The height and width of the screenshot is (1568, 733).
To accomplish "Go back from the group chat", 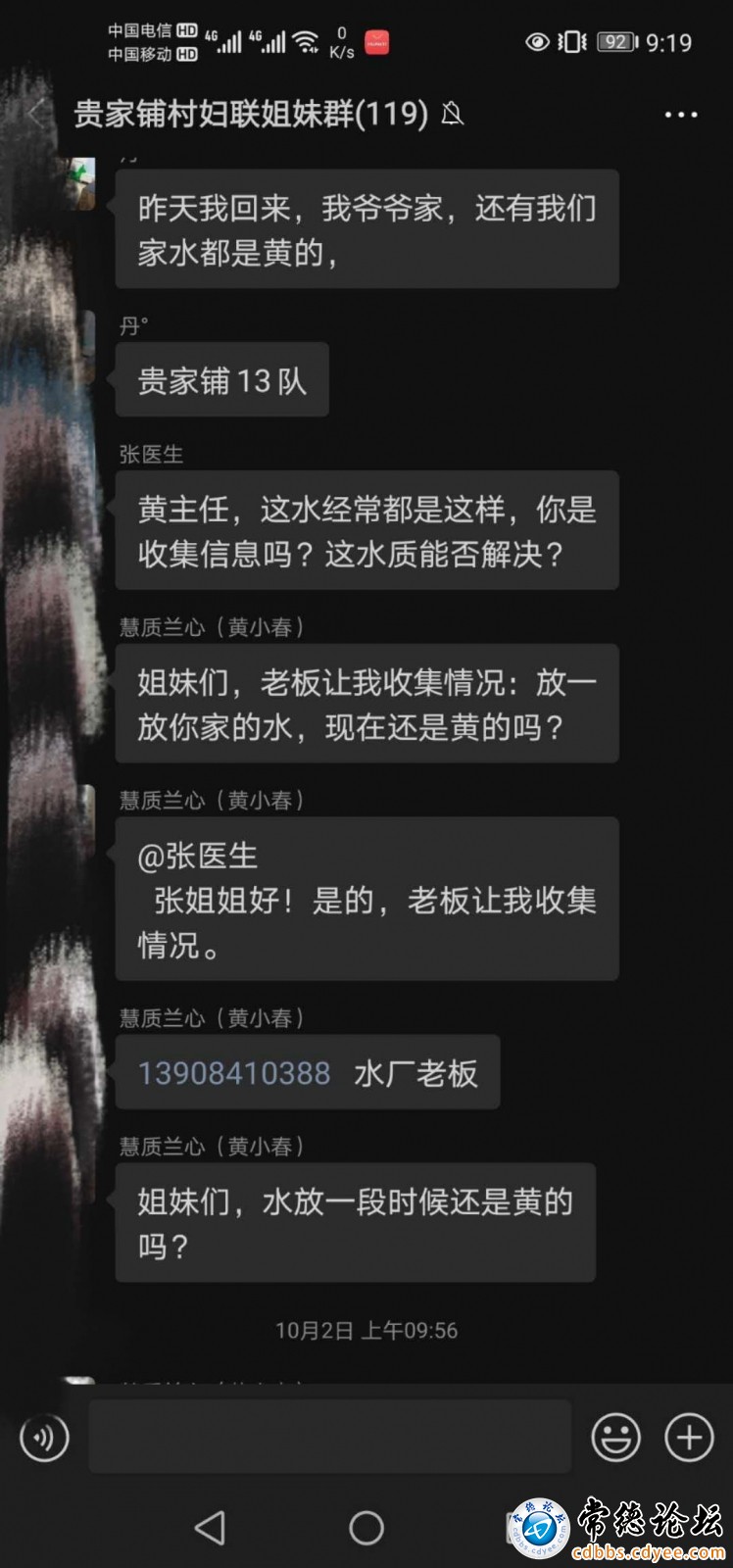I will [37, 115].
